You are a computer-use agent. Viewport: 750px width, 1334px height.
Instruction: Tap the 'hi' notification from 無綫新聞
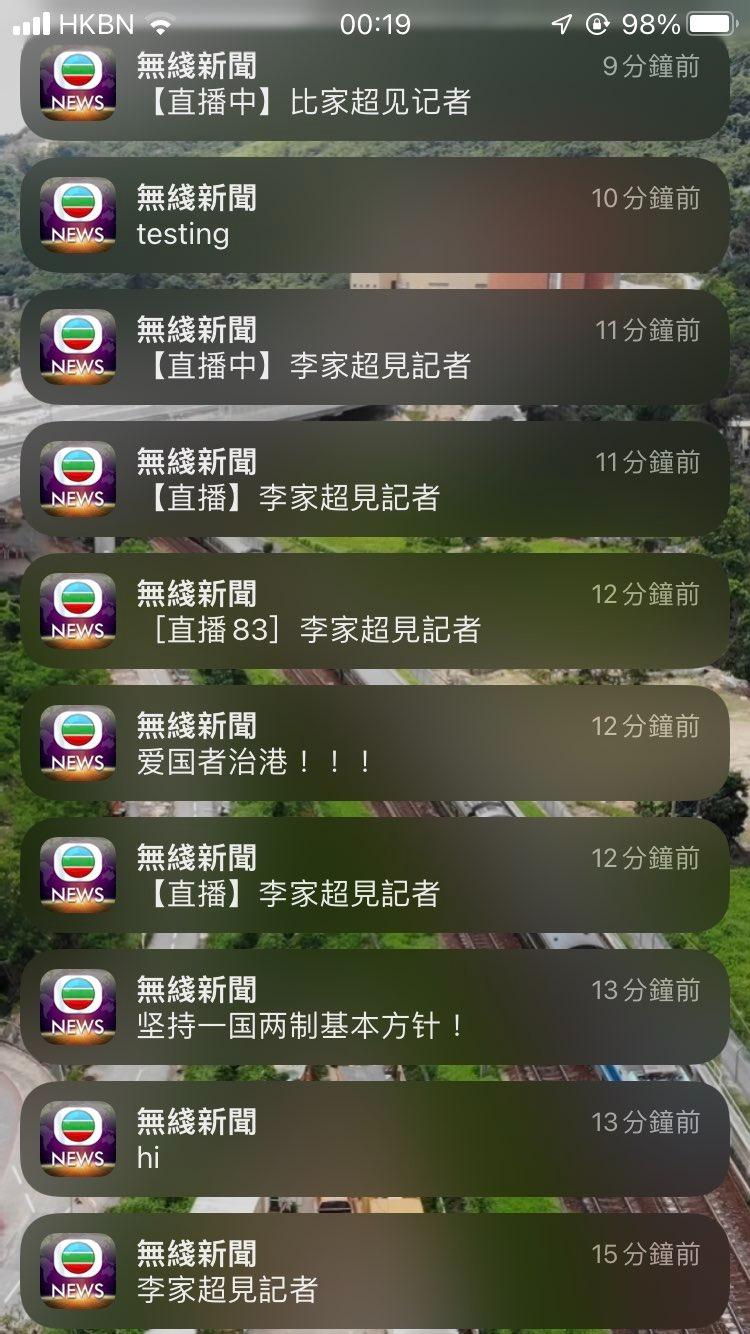375,1140
